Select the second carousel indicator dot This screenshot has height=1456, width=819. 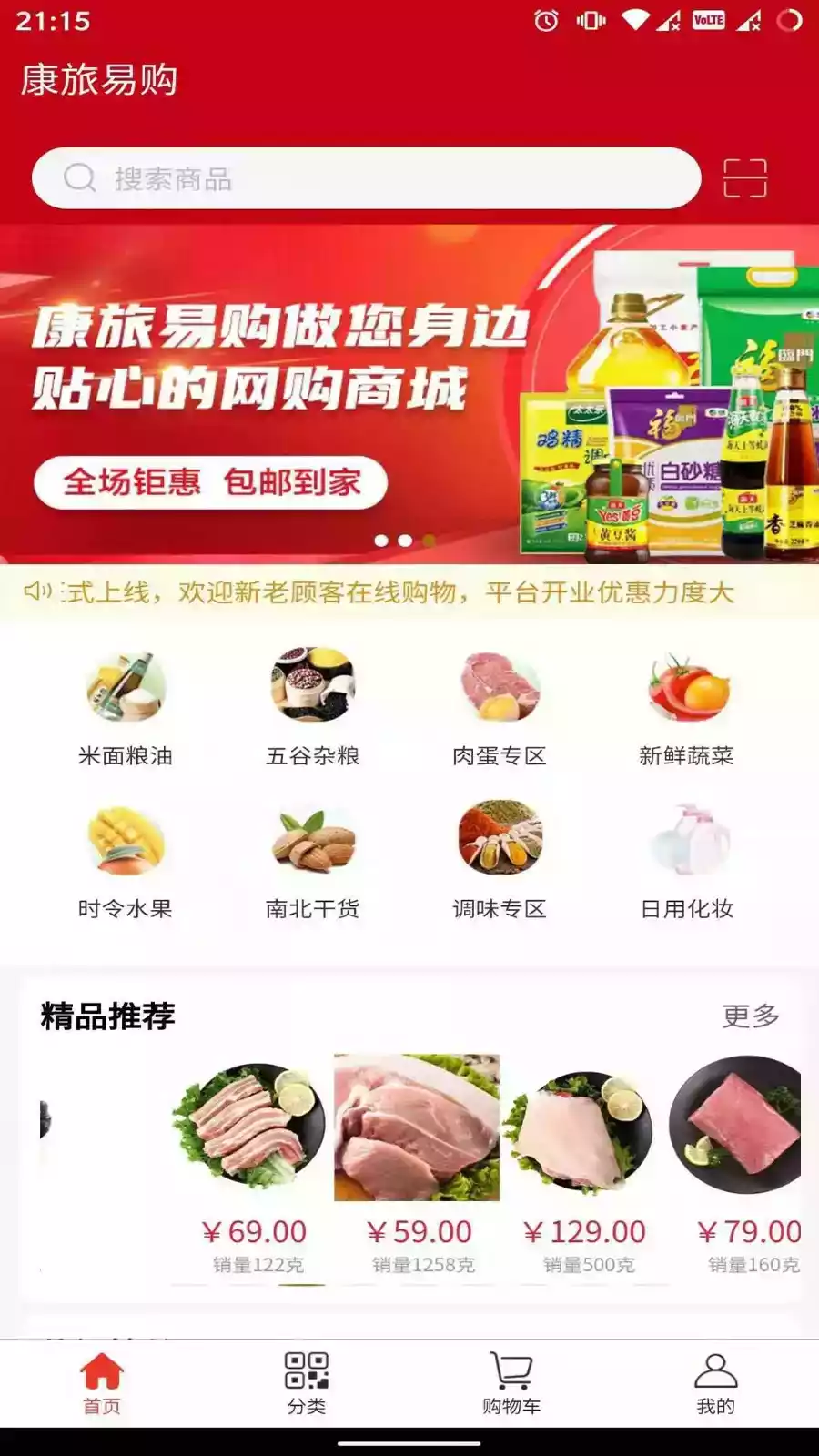tap(406, 540)
